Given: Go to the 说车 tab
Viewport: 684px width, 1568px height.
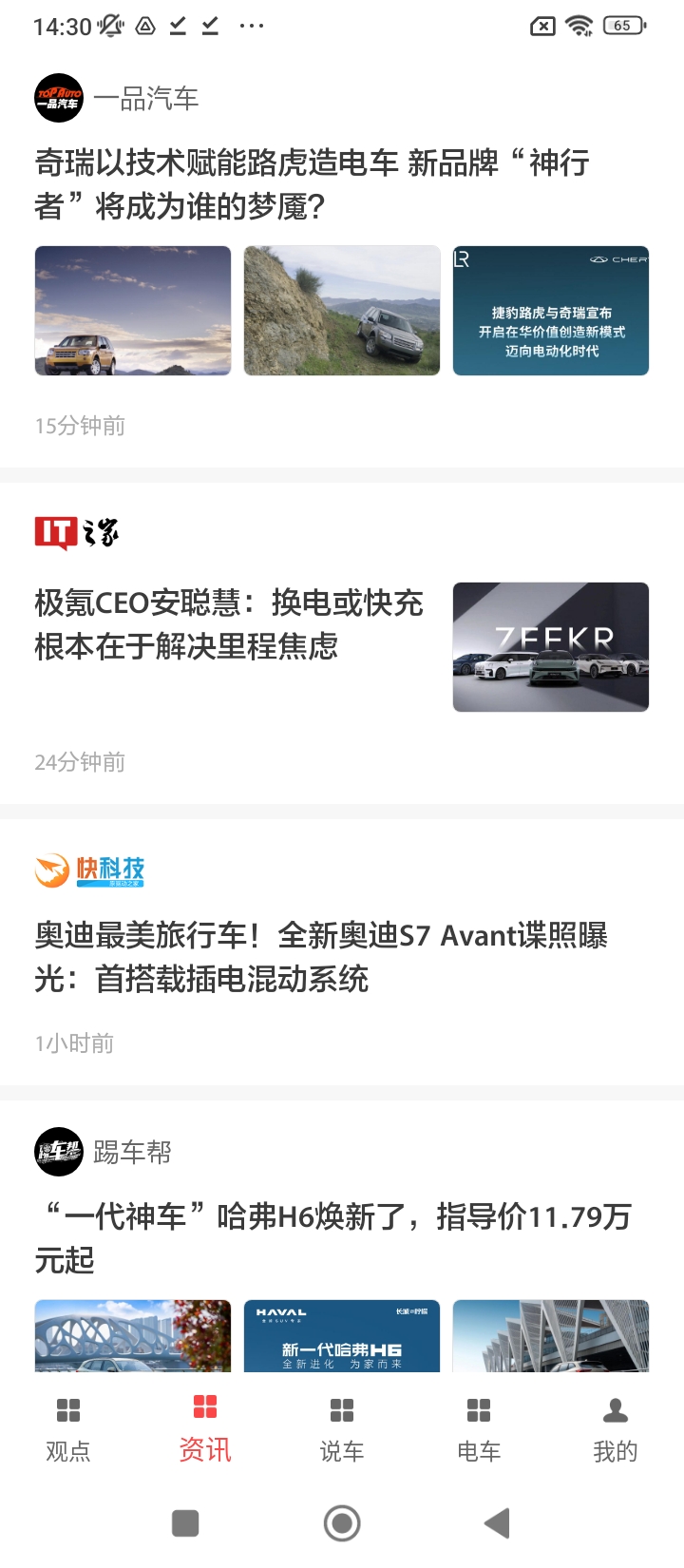Looking at the screenshot, I should click(x=342, y=1428).
